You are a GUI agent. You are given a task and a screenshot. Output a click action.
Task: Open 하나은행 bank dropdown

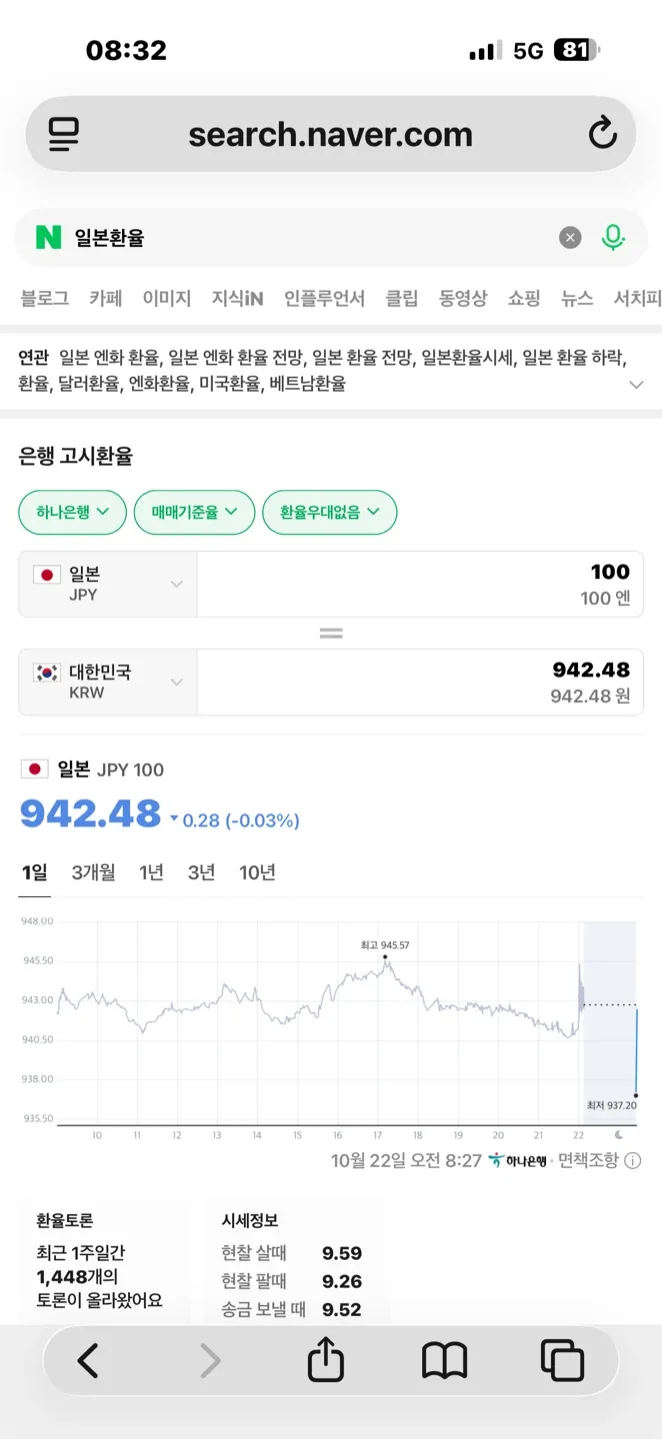pyautogui.click(x=72, y=512)
